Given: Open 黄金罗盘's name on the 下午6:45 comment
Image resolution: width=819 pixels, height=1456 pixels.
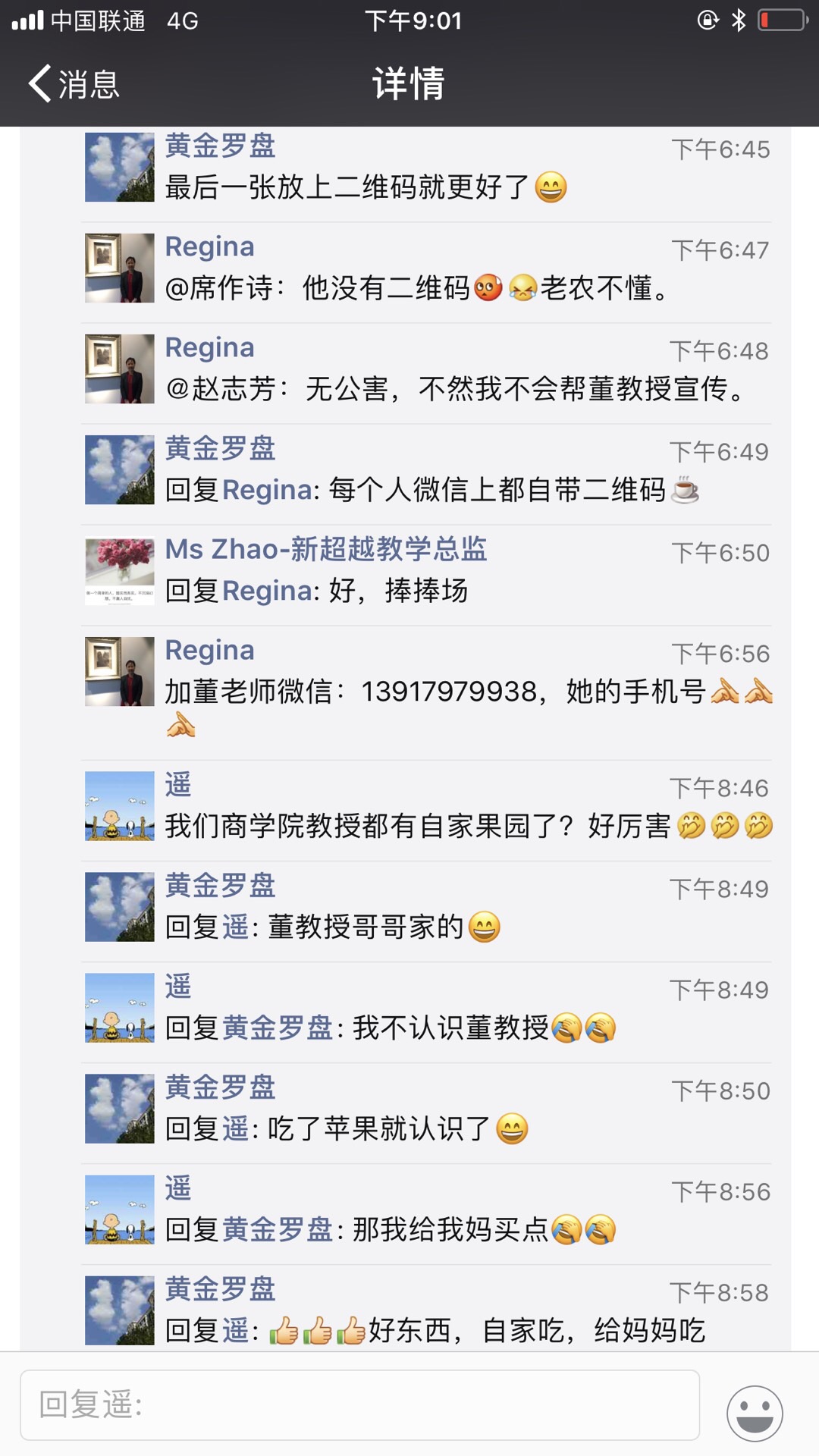Looking at the screenshot, I should [x=220, y=146].
